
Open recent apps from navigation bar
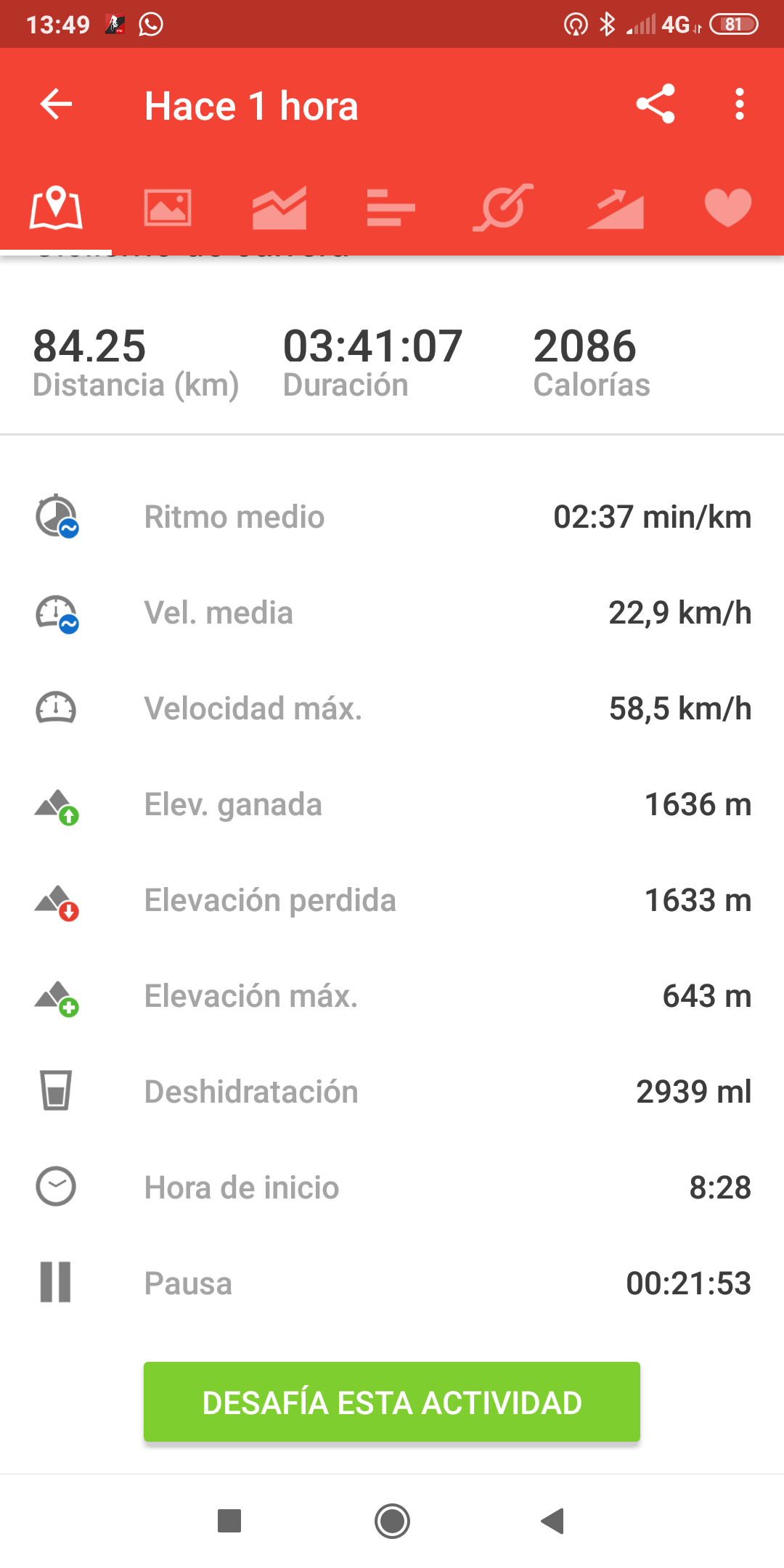(x=229, y=1521)
